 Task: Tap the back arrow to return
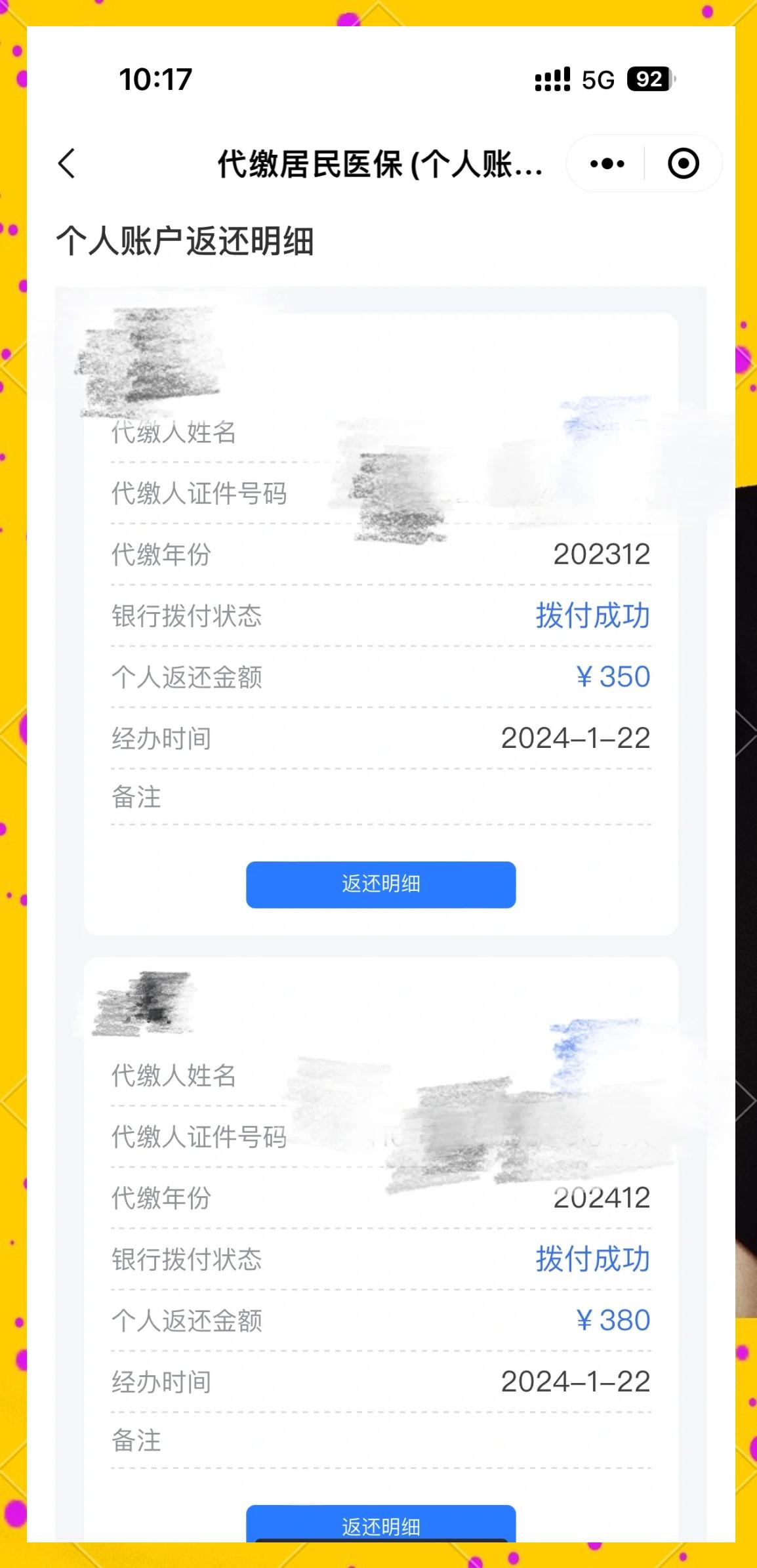[66, 165]
